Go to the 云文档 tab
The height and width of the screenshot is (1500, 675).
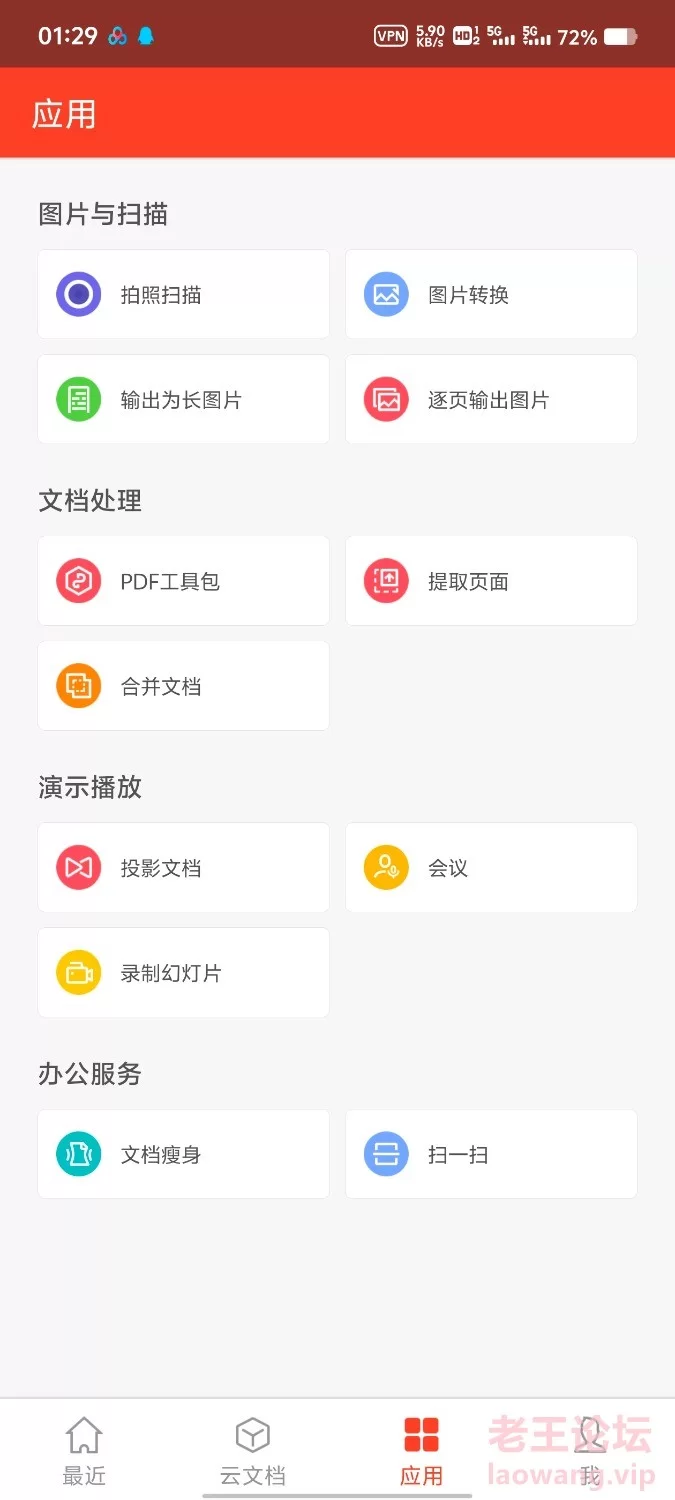coord(253,1450)
